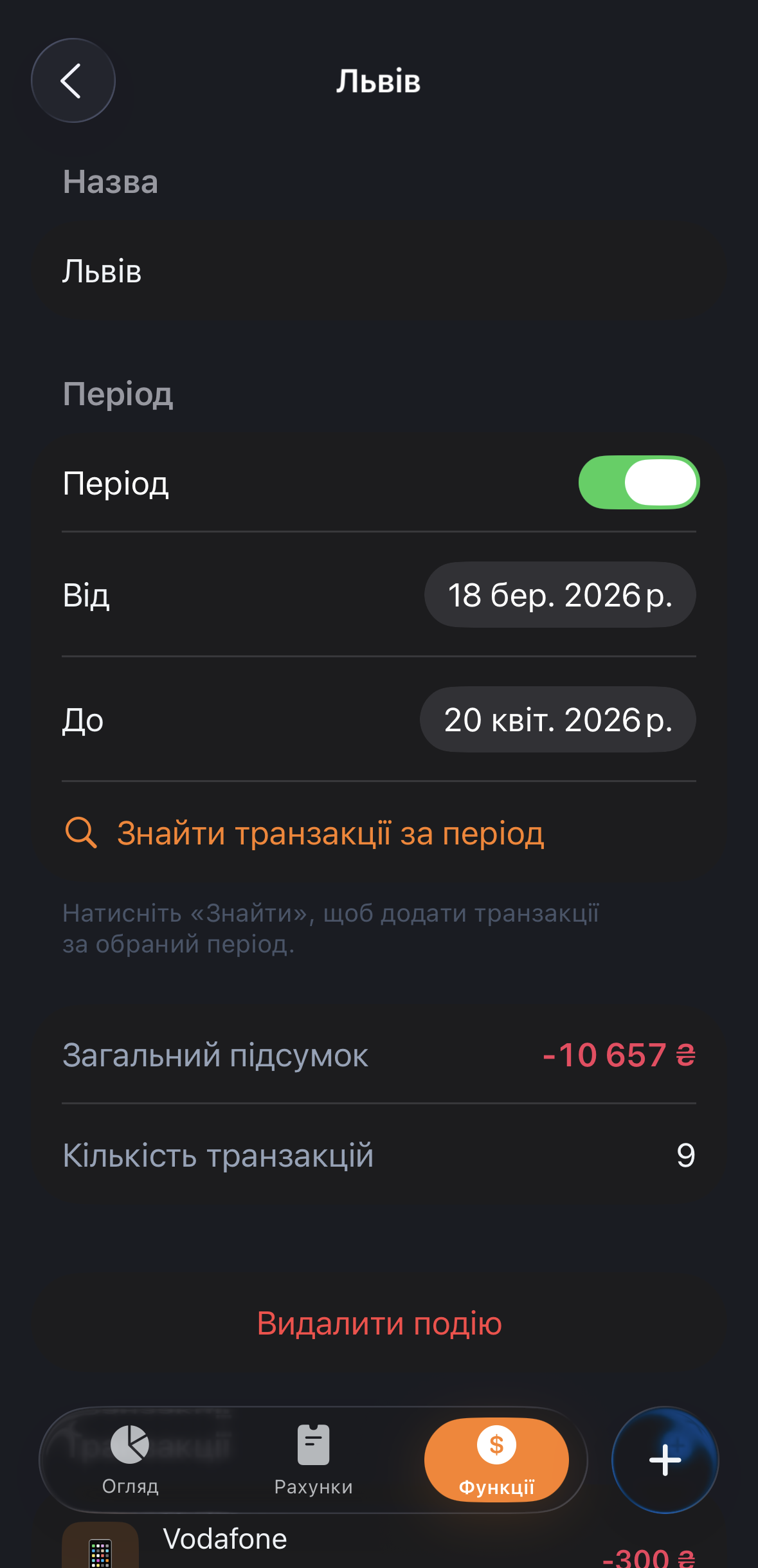
Task: Open the Vodafone transaction entry
Action: (x=225, y=1538)
